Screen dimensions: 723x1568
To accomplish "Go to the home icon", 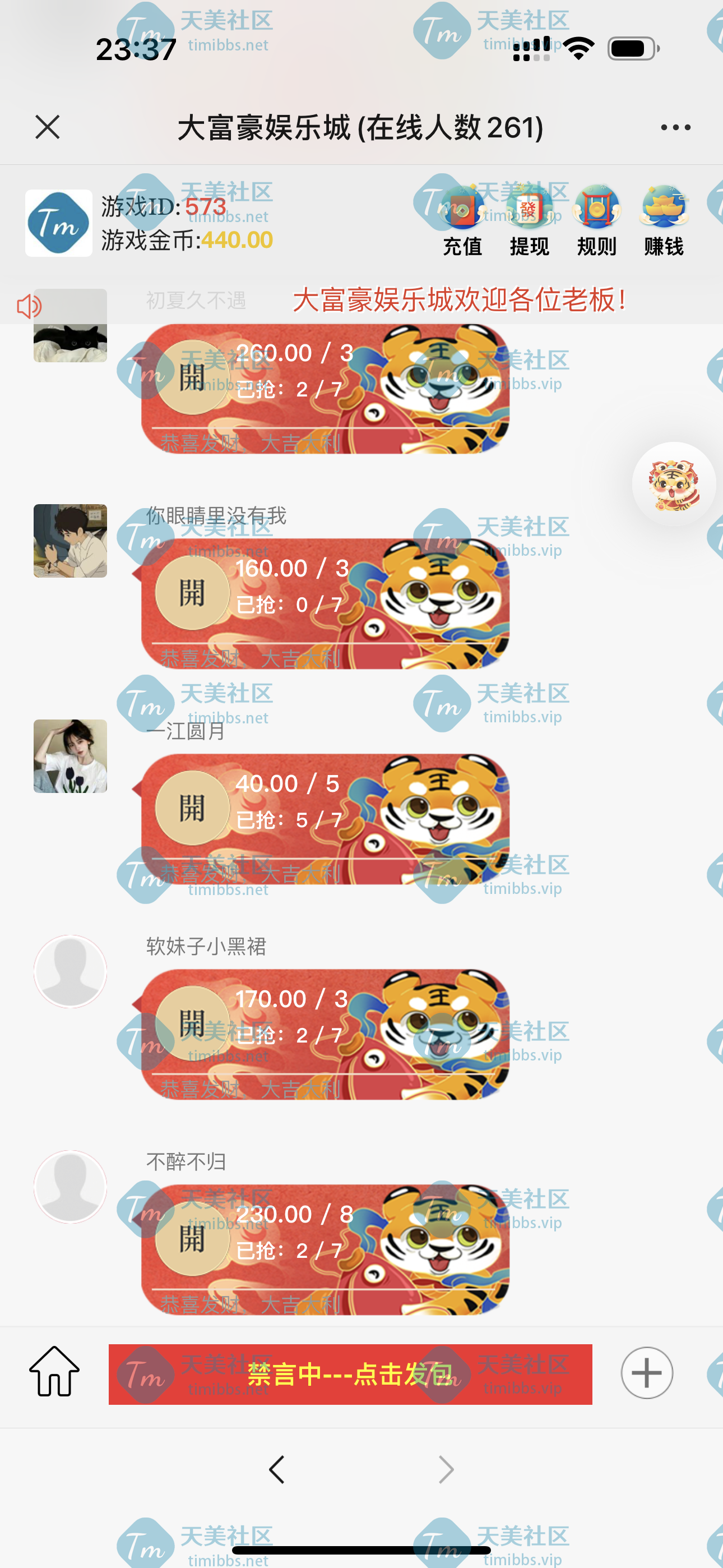I will [x=54, y=1372].
